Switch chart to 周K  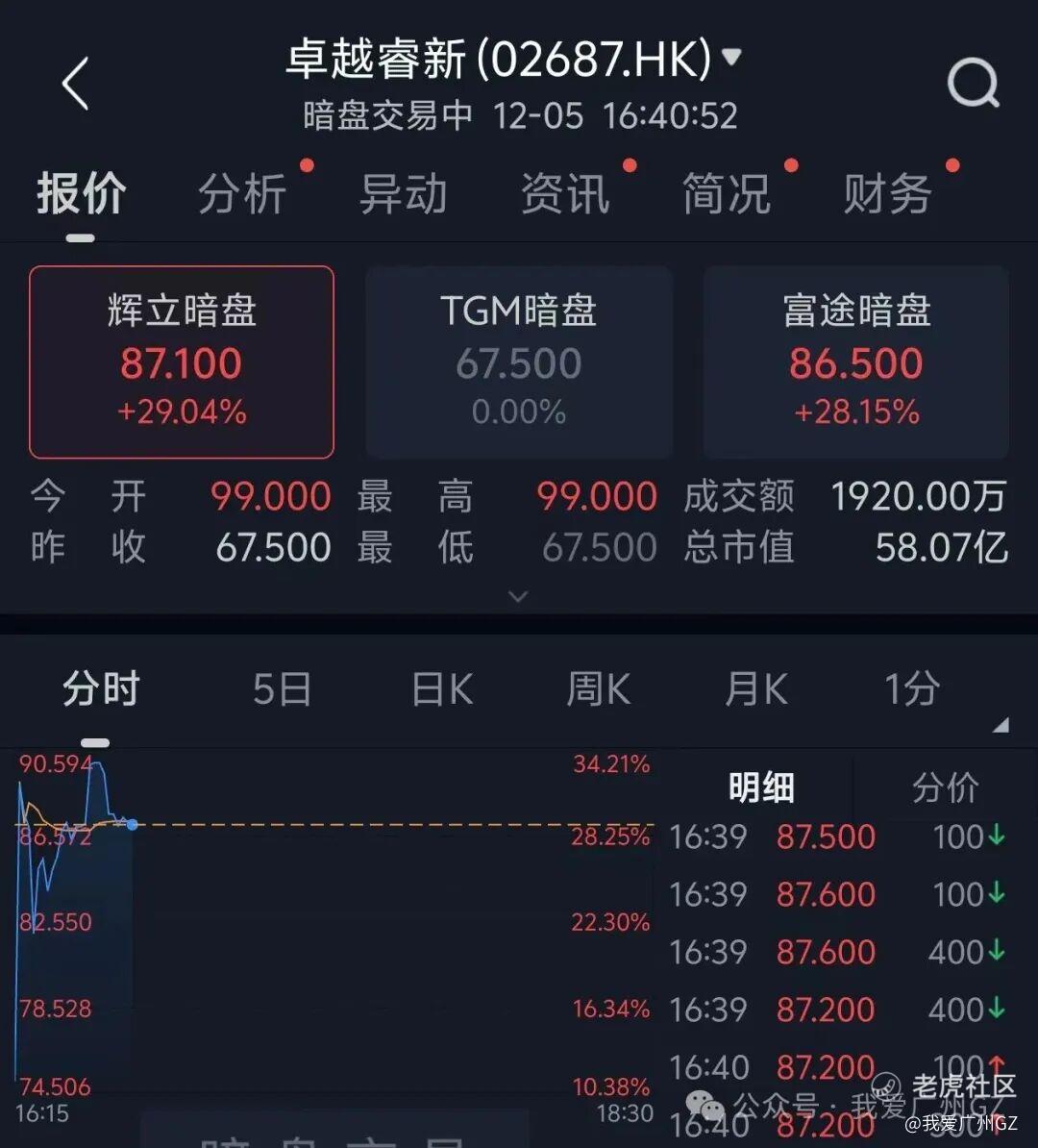pos(598,689)
